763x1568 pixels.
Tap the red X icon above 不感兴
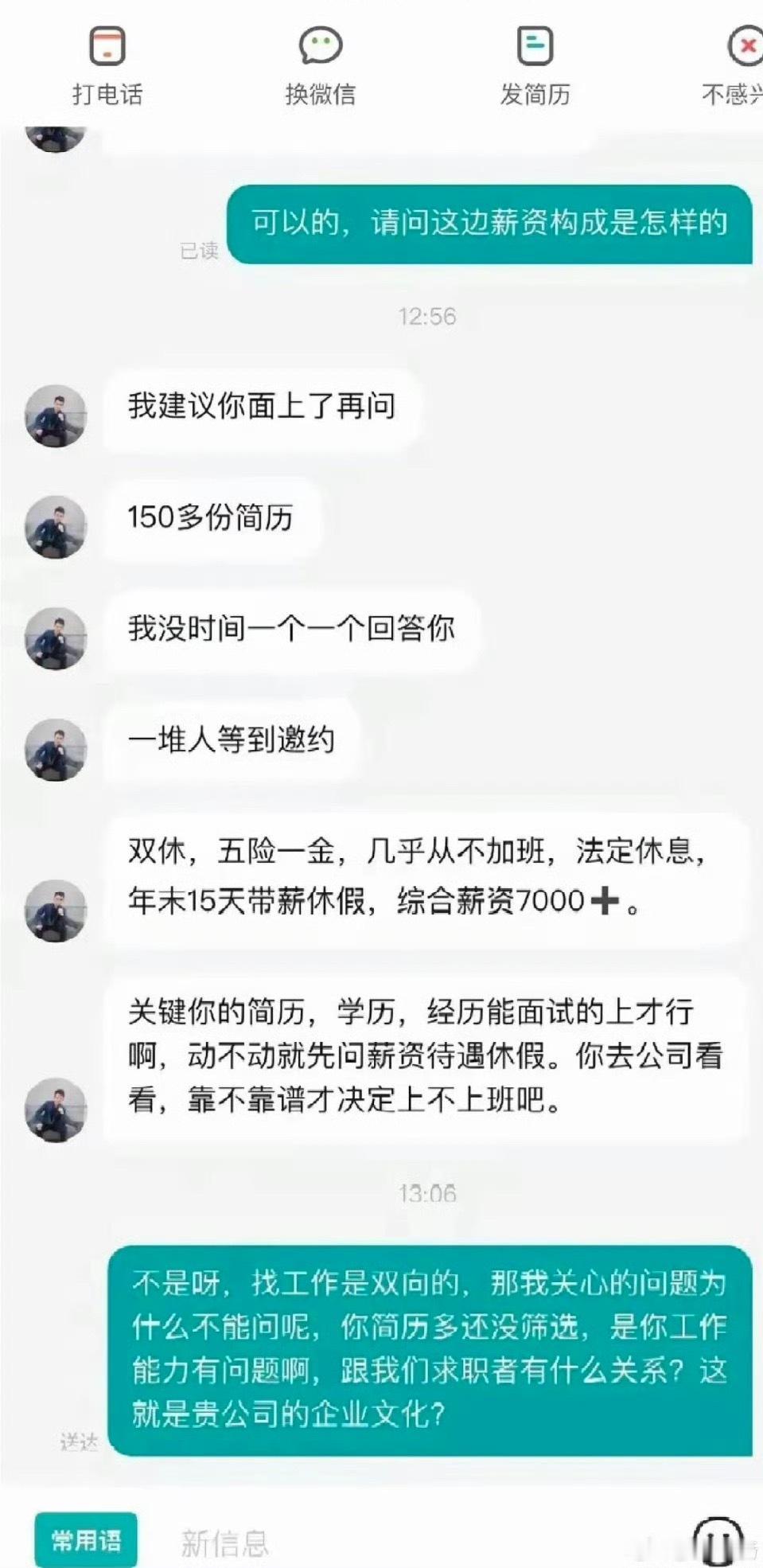tap(744, 46)
